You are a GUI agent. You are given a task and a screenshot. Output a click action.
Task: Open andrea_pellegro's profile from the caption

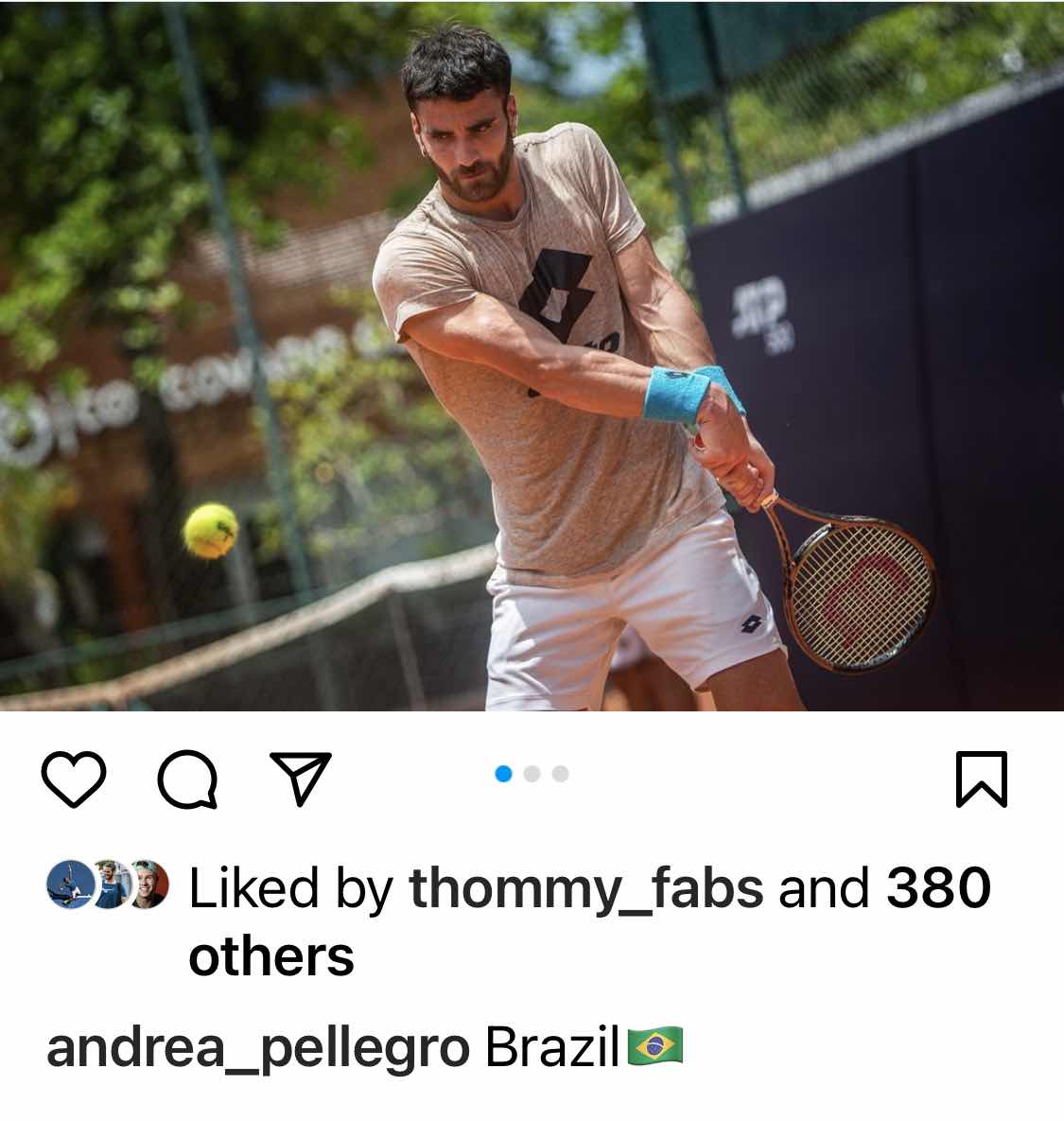(257, 1048)
